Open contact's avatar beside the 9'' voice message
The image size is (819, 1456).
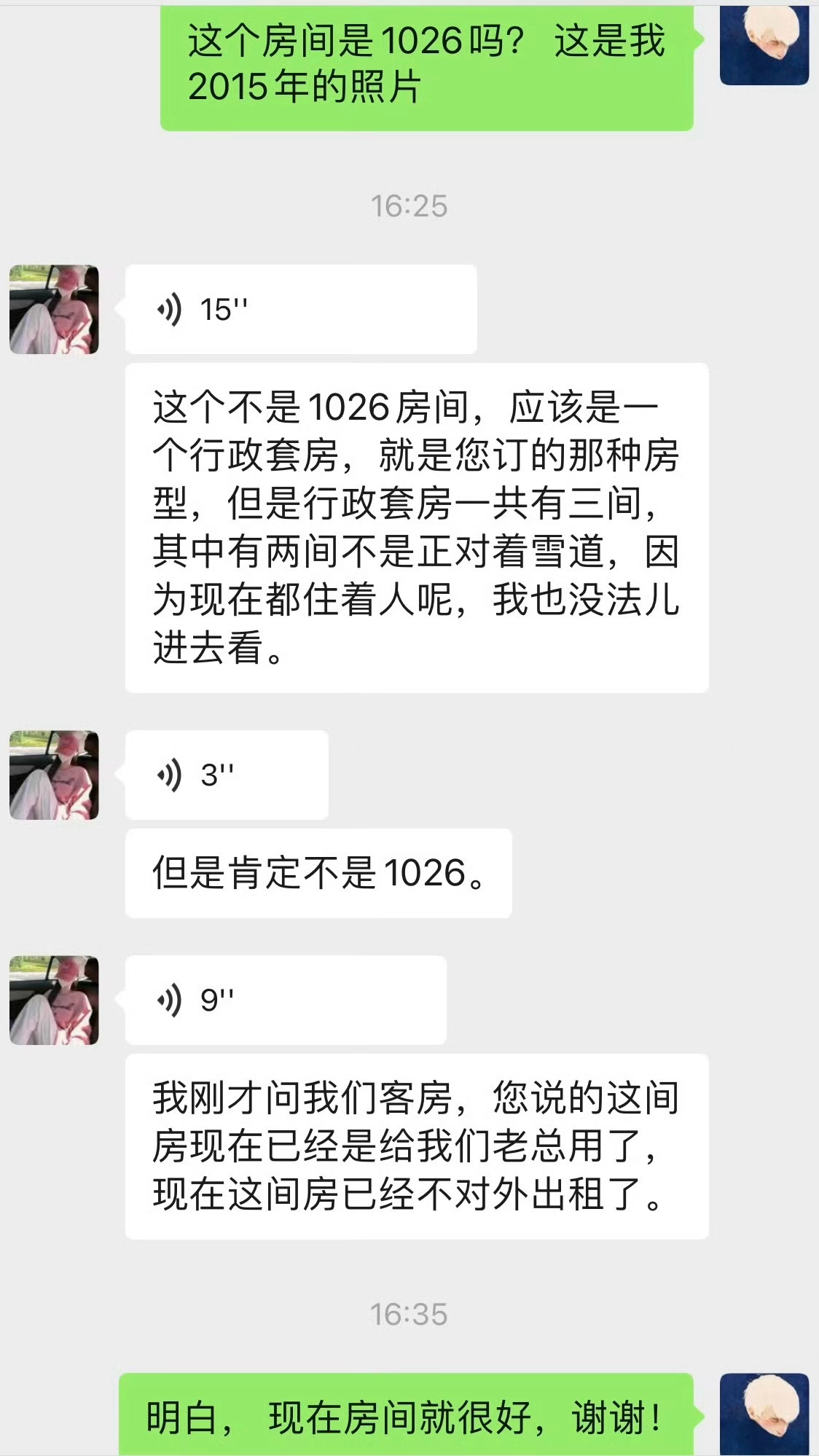[x=54, y=999]
